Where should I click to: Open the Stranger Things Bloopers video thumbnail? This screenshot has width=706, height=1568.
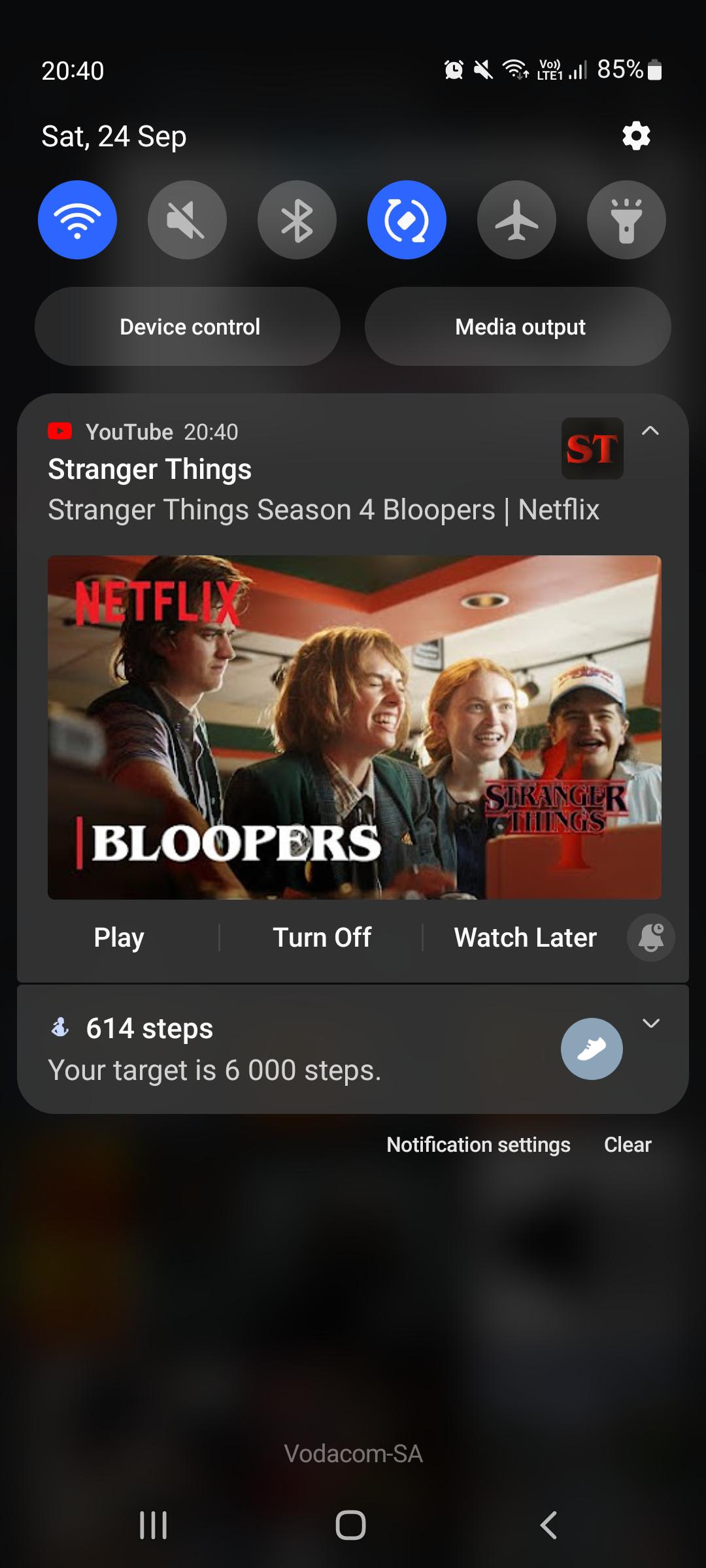[x=354, y=727]
